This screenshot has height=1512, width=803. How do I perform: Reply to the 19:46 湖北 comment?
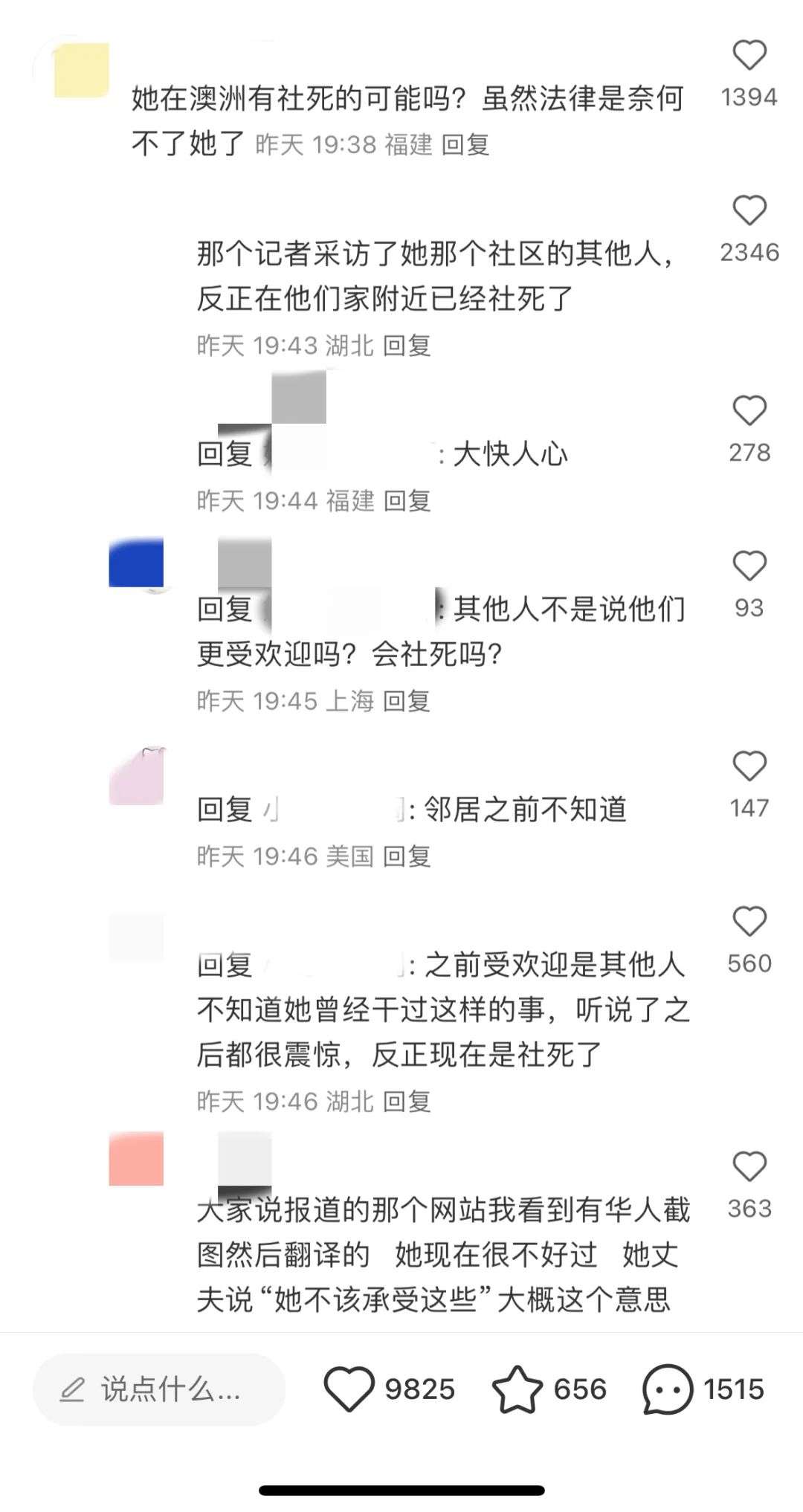point(407,1101)
